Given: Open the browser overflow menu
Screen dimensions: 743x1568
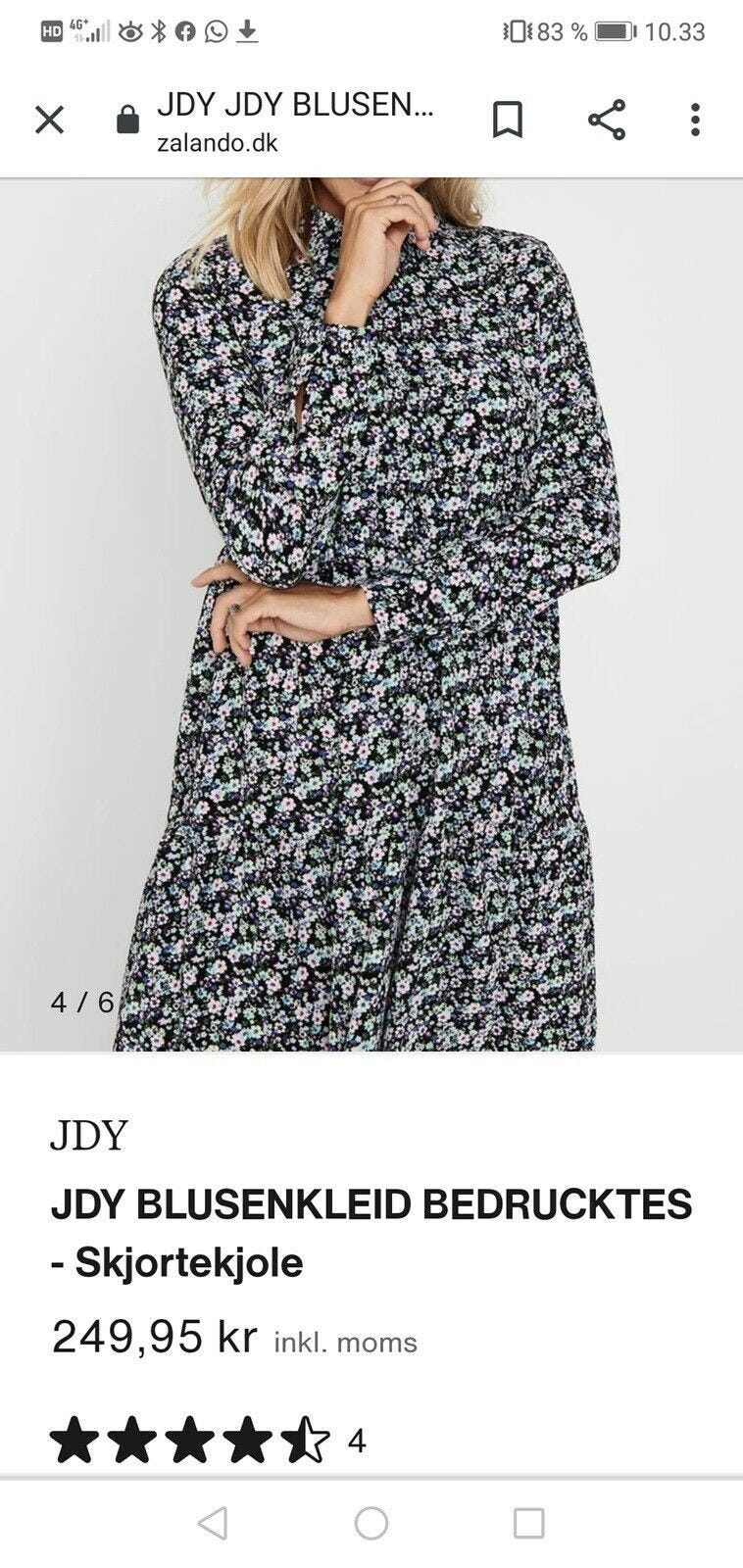Looking at the screenshot, I should tap(695, 121).
